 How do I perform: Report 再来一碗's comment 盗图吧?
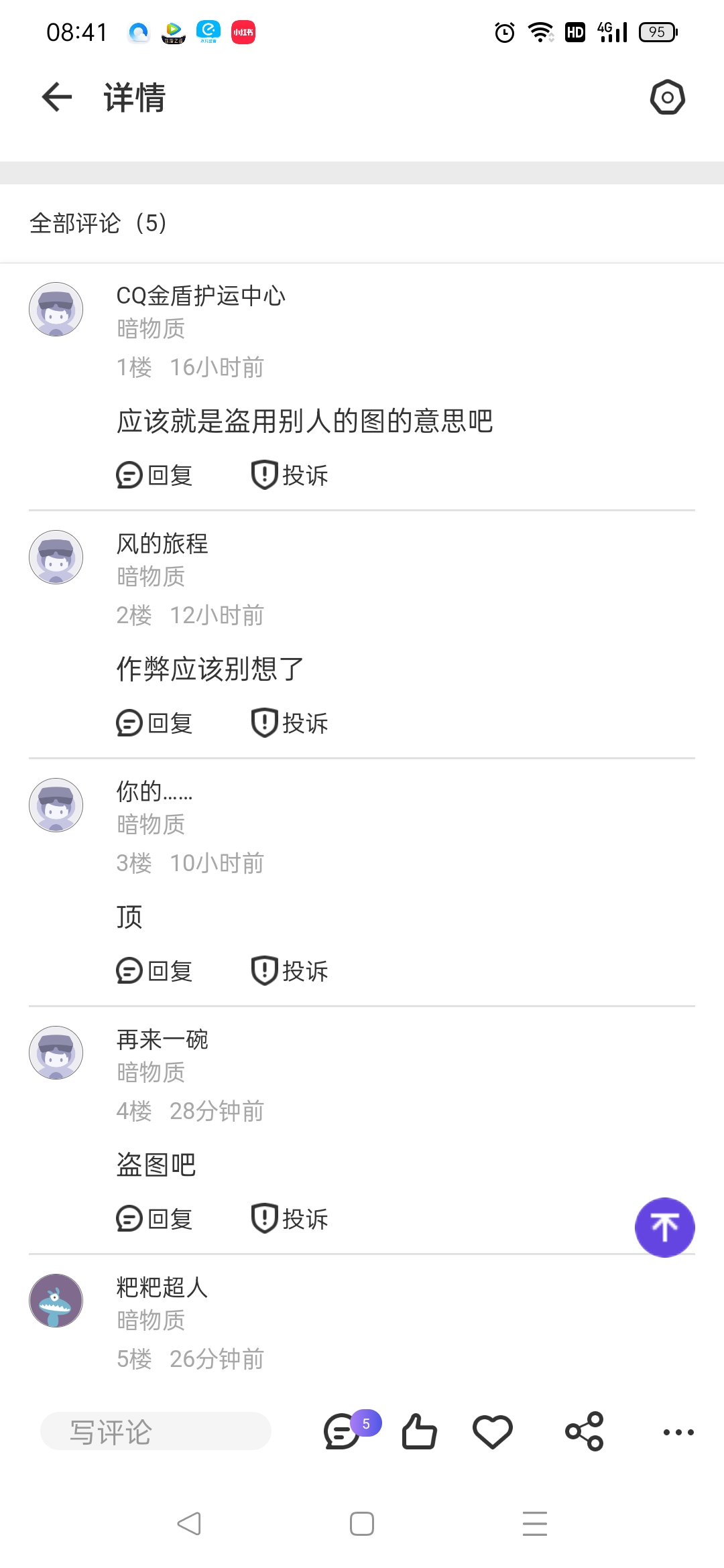290,1220
